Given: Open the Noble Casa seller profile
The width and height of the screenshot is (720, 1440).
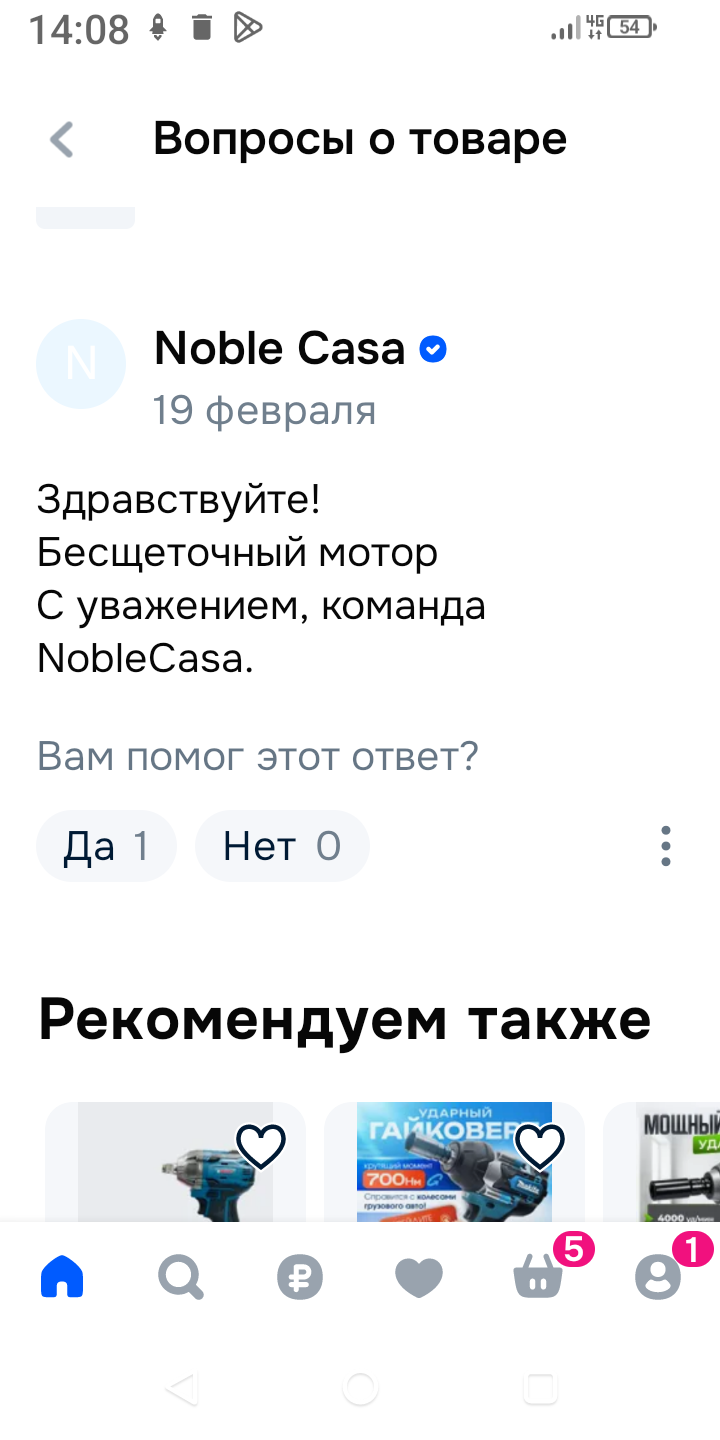Looking at the screenshot, I should point(279,349).
